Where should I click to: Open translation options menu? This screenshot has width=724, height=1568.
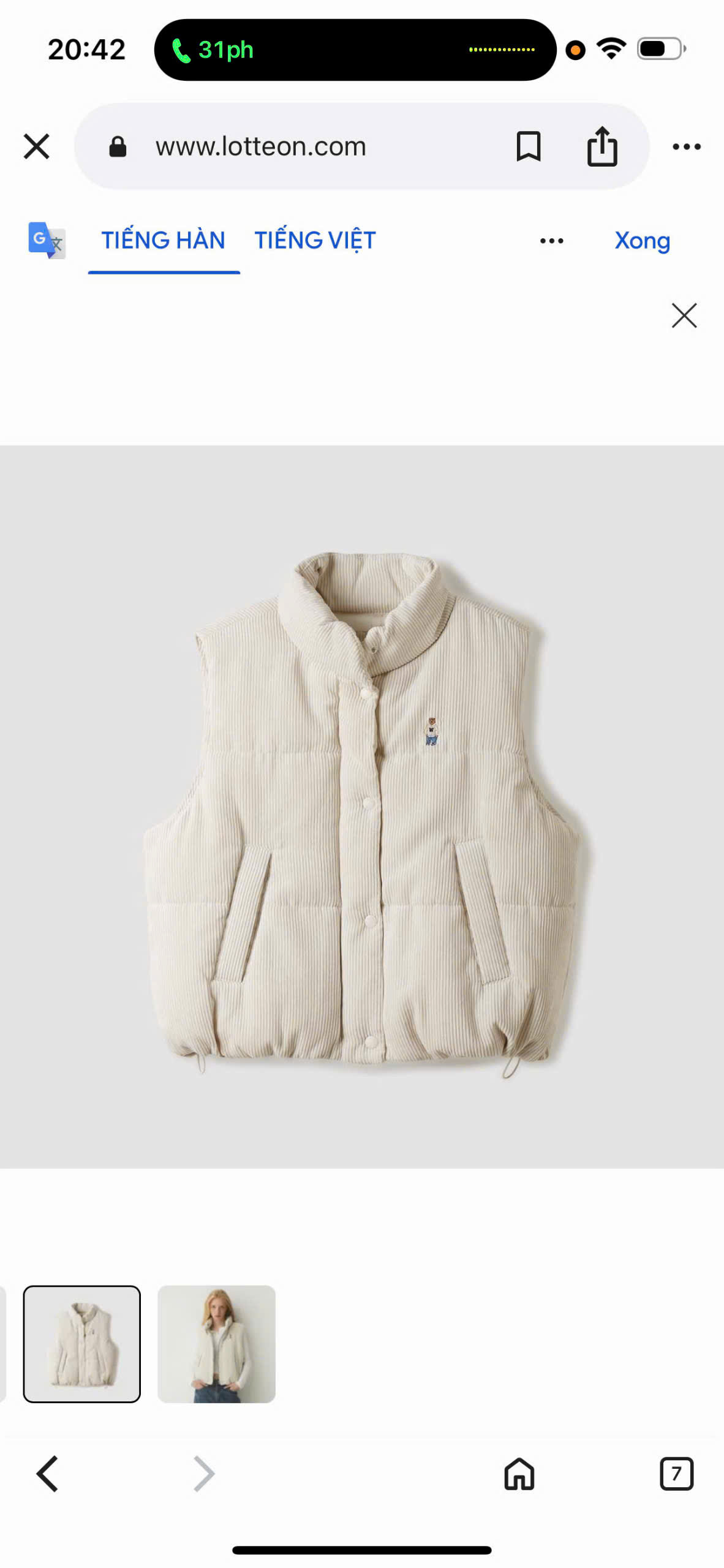[551, 241]
